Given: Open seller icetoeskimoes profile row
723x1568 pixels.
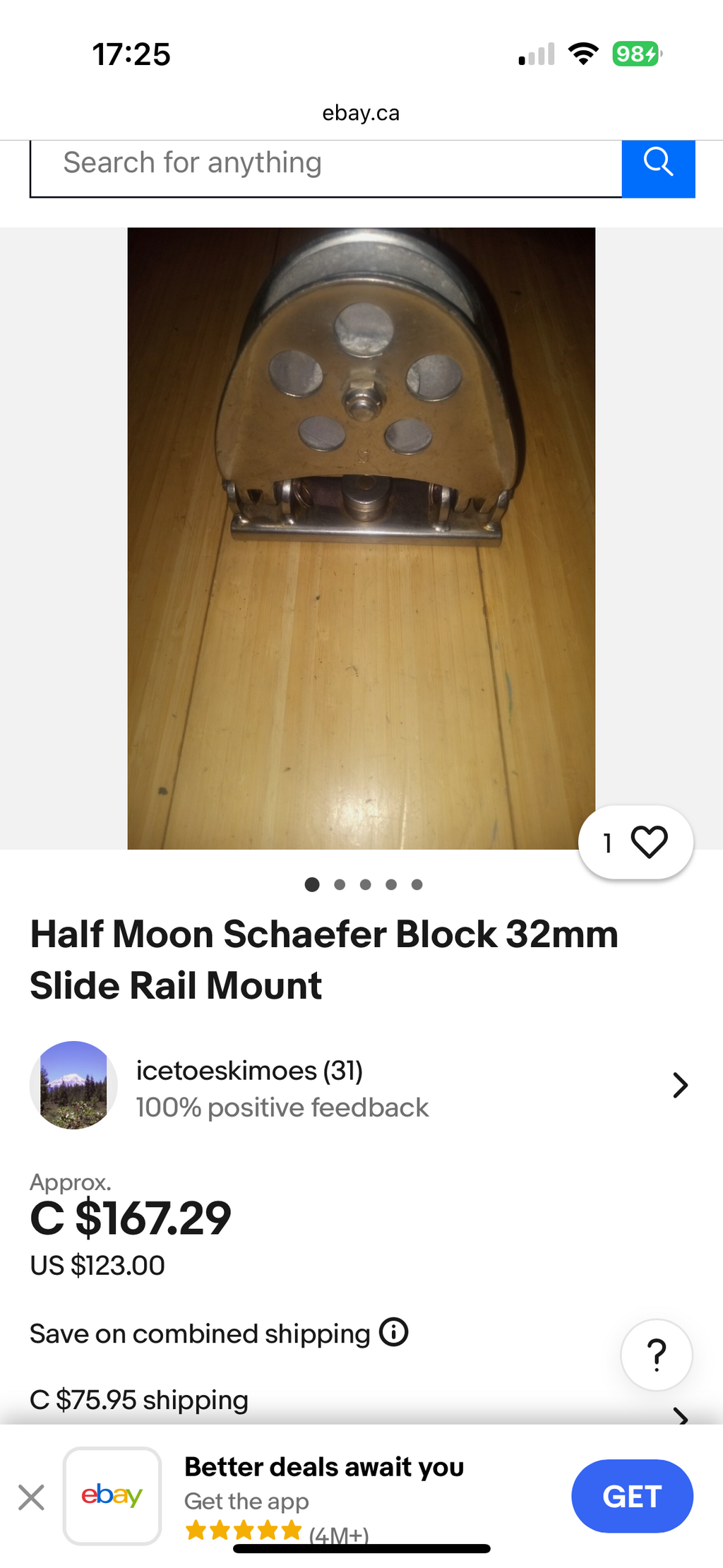Looking at the screenshot, I should 361,1086.
